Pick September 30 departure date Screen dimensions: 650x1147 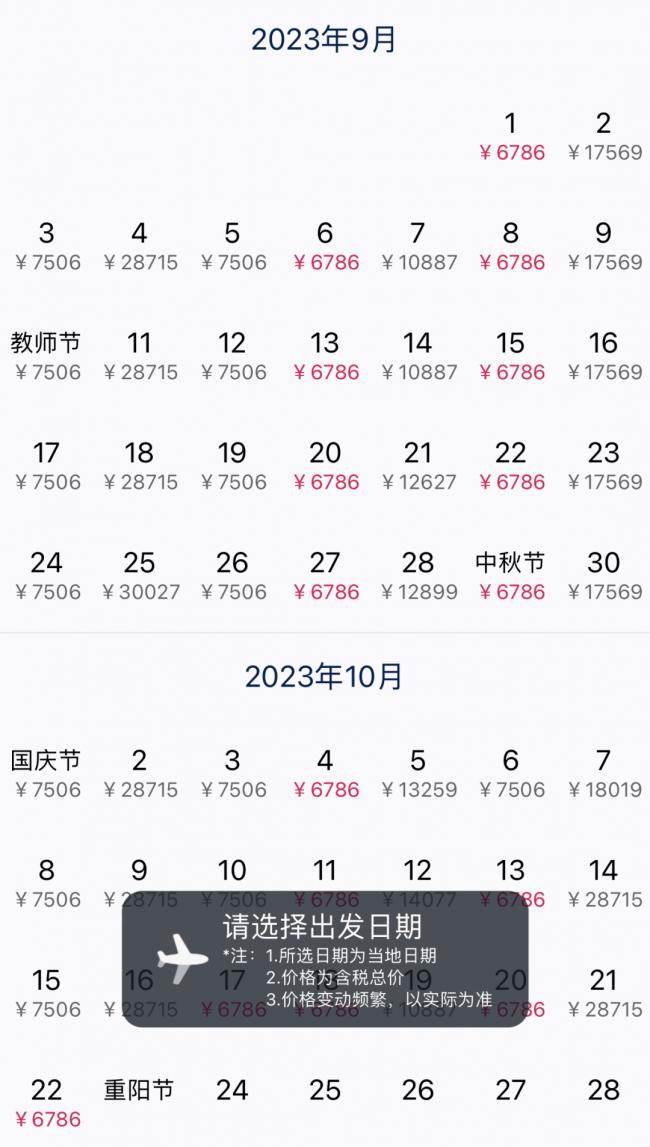(604, 576)
